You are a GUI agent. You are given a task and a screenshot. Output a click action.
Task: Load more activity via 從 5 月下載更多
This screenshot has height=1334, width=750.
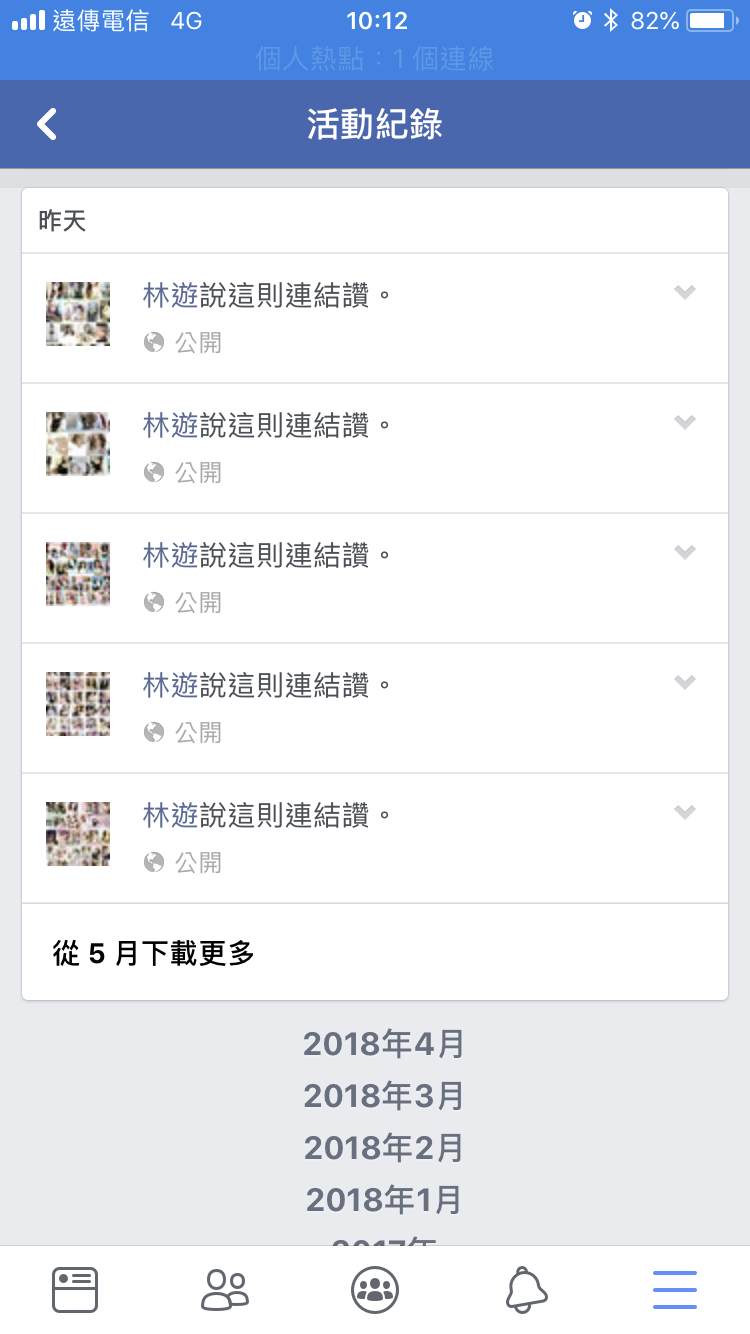pos(154,954)
